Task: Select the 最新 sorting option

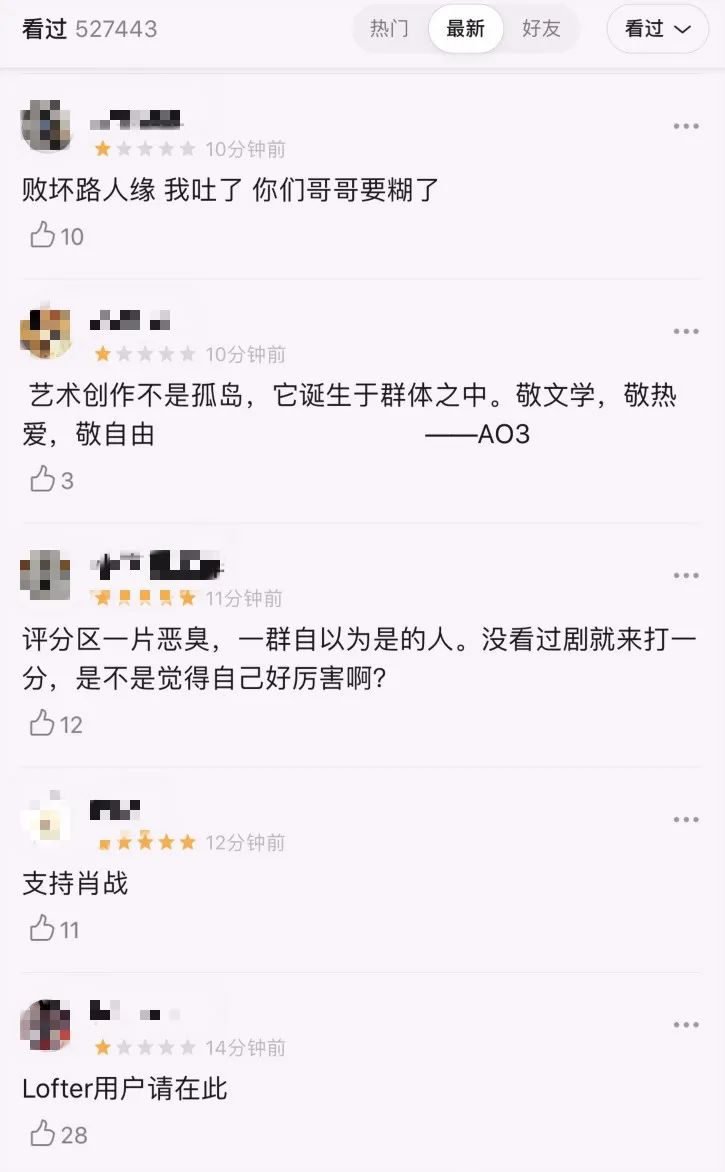Action: tap(465, 28)
